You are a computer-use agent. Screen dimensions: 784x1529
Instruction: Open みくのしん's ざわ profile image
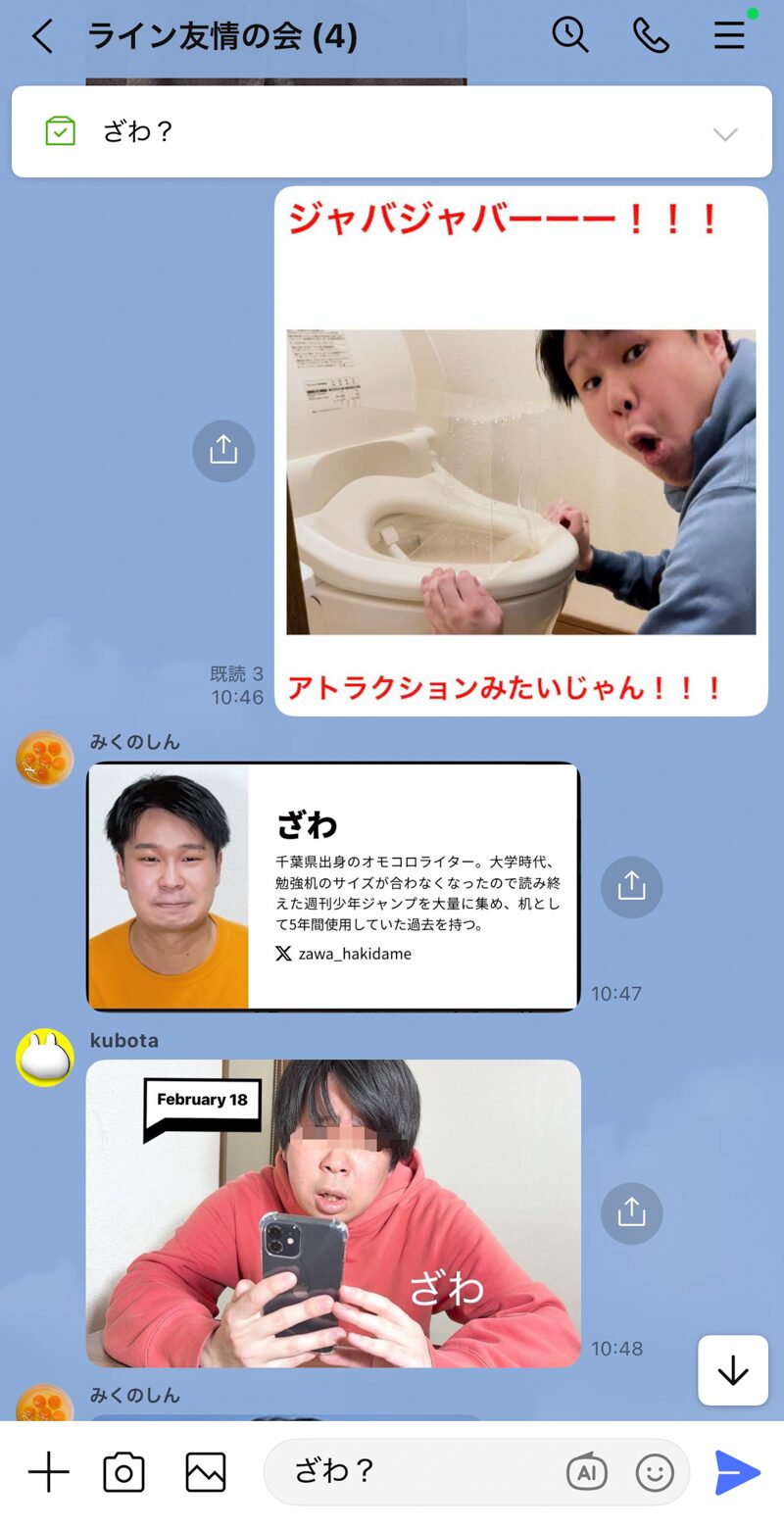(x=333, y=886)
